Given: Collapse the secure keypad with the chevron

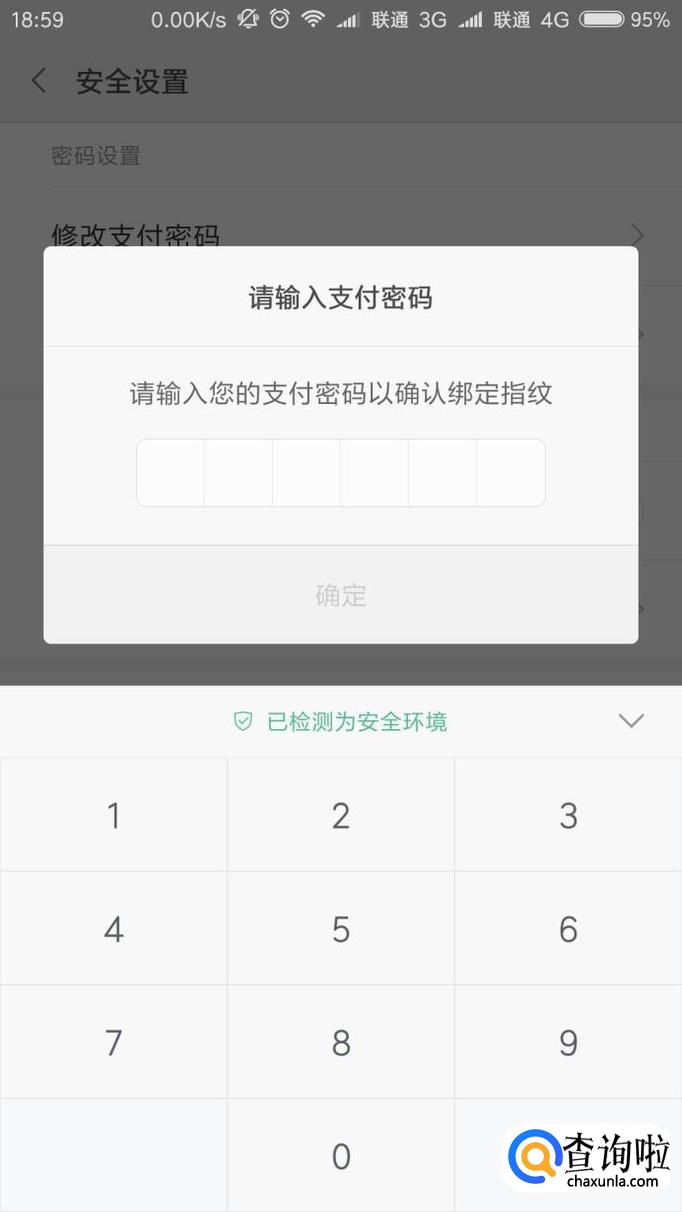Looking at the screenshot, I should point(631,721).
